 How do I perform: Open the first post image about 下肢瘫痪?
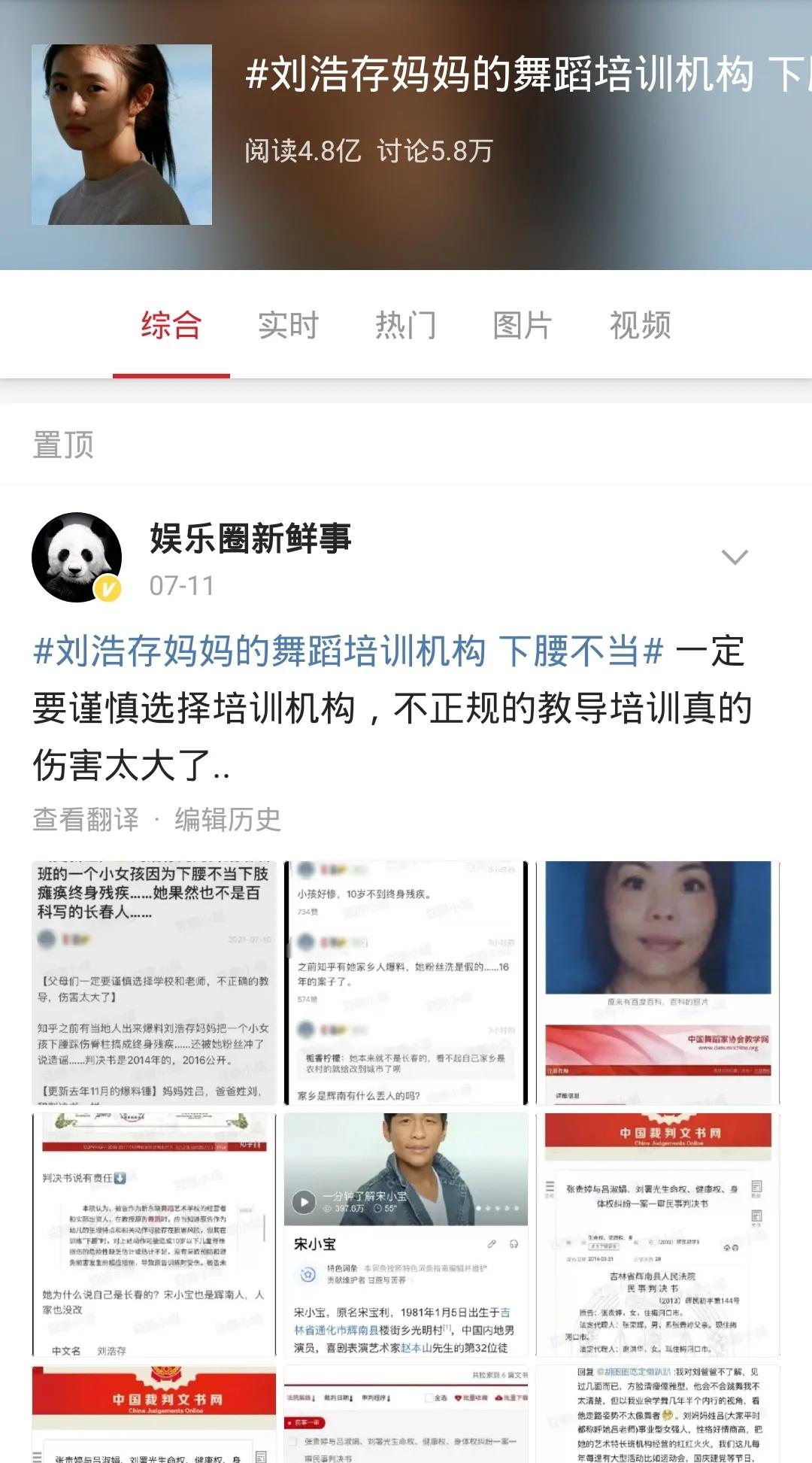coord(154,982)
